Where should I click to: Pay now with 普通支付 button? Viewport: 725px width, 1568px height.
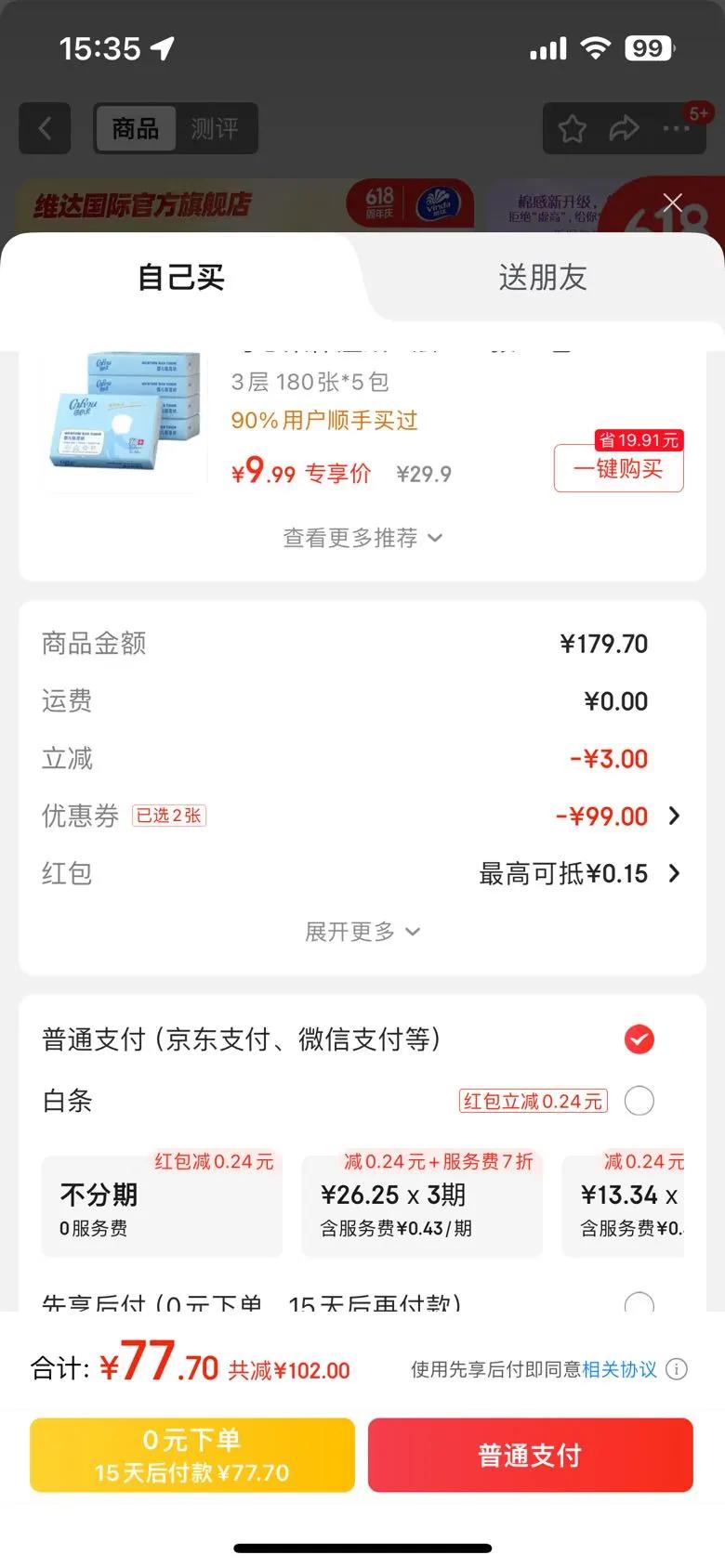coord(530,1455)
